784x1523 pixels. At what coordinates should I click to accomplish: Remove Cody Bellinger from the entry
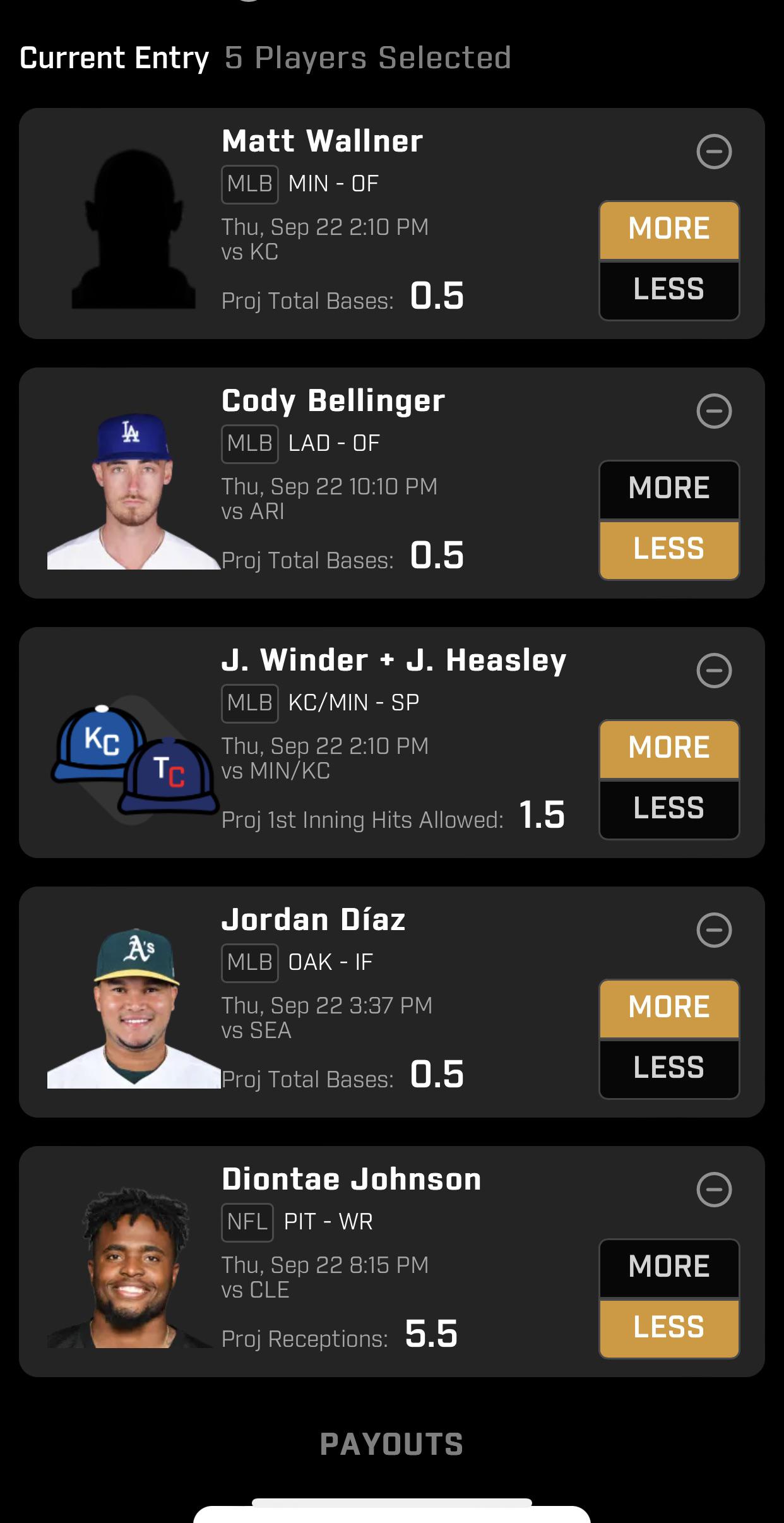tap(713, 411)
